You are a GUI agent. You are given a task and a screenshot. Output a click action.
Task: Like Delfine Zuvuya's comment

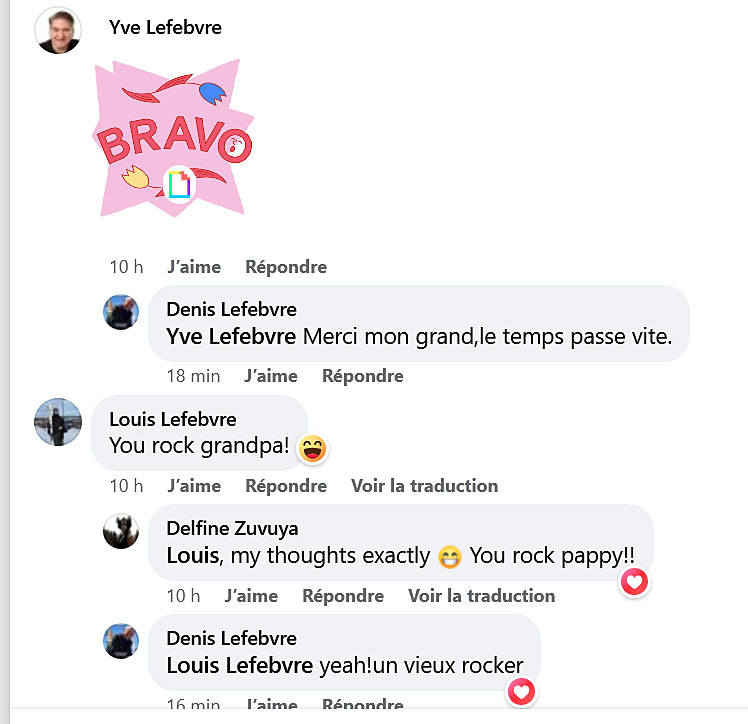pos(251,596)
